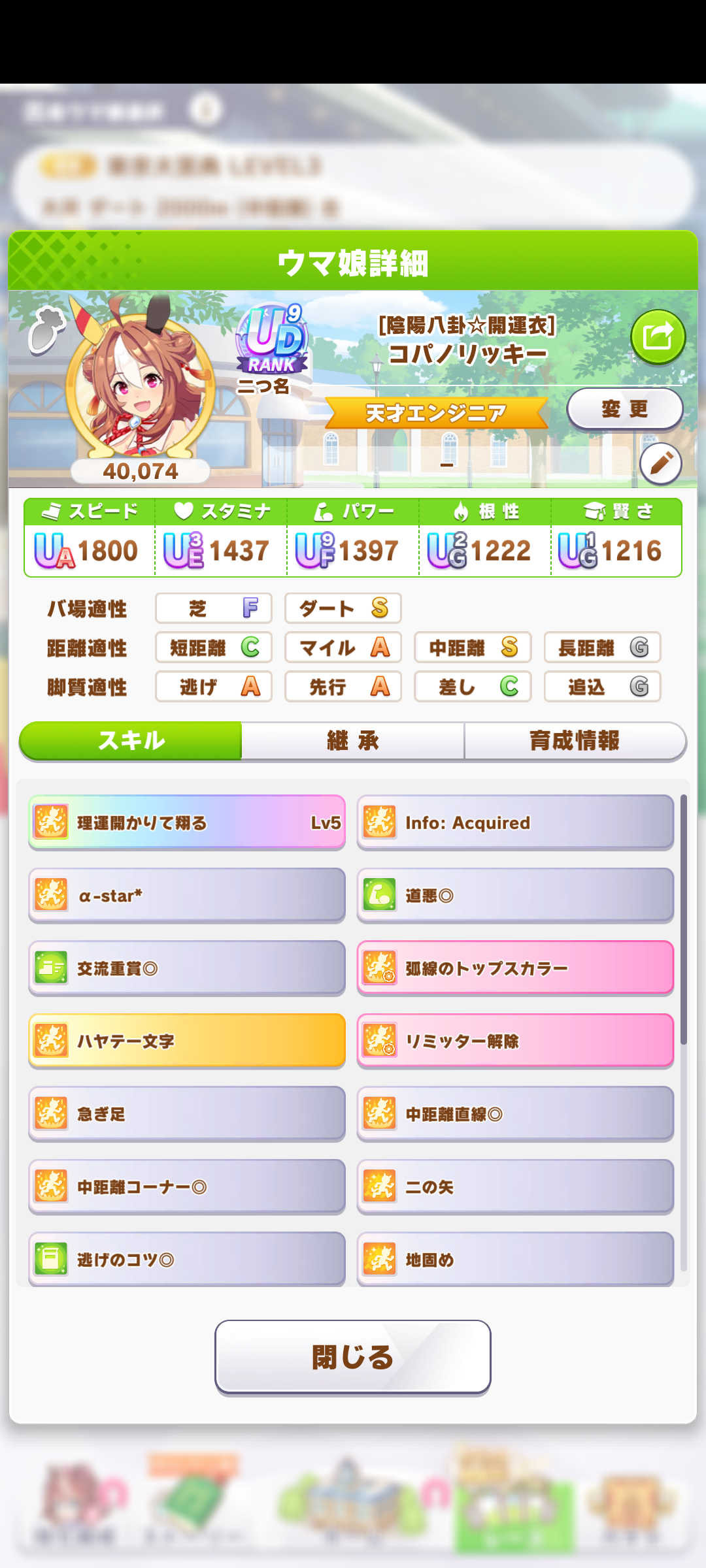Open the 交流重賞◎ skill
This screenshot has width=706, height=1568.
tap(187, 968)
